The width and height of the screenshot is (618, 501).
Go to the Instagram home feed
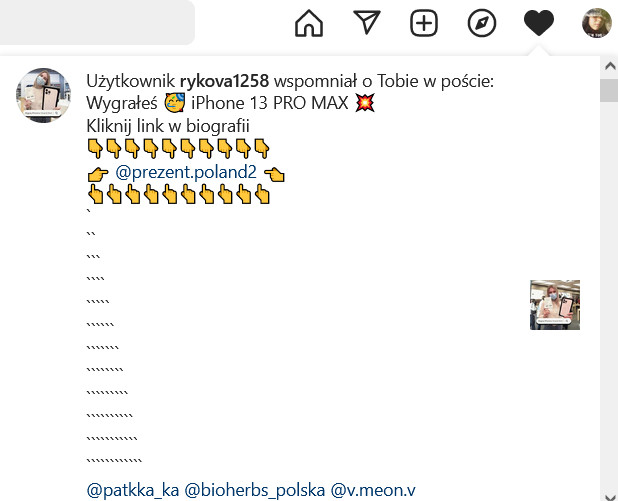click(x=310, y=22)
